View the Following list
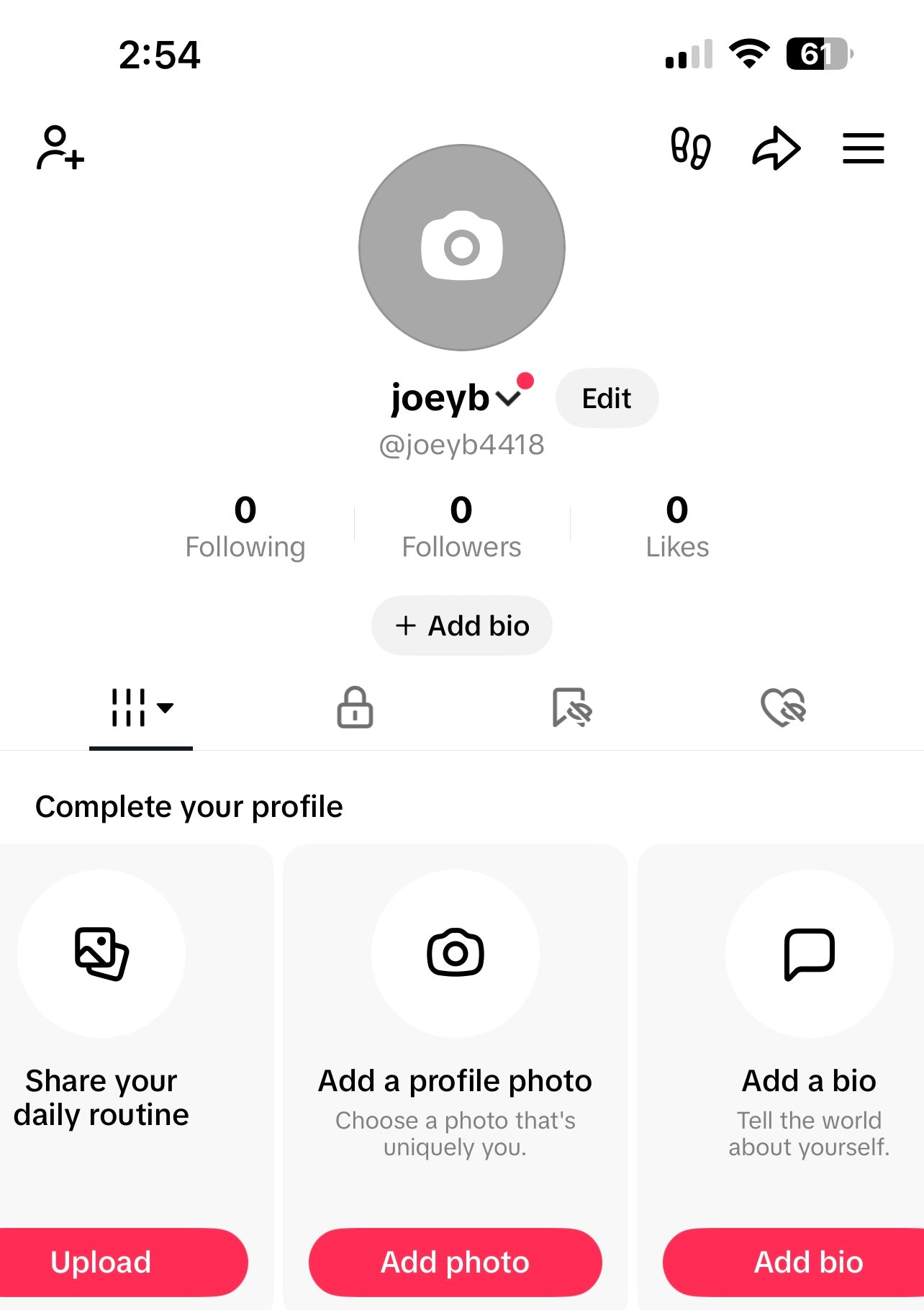Screen dimensions: 924x1310 tap(245, 527)
